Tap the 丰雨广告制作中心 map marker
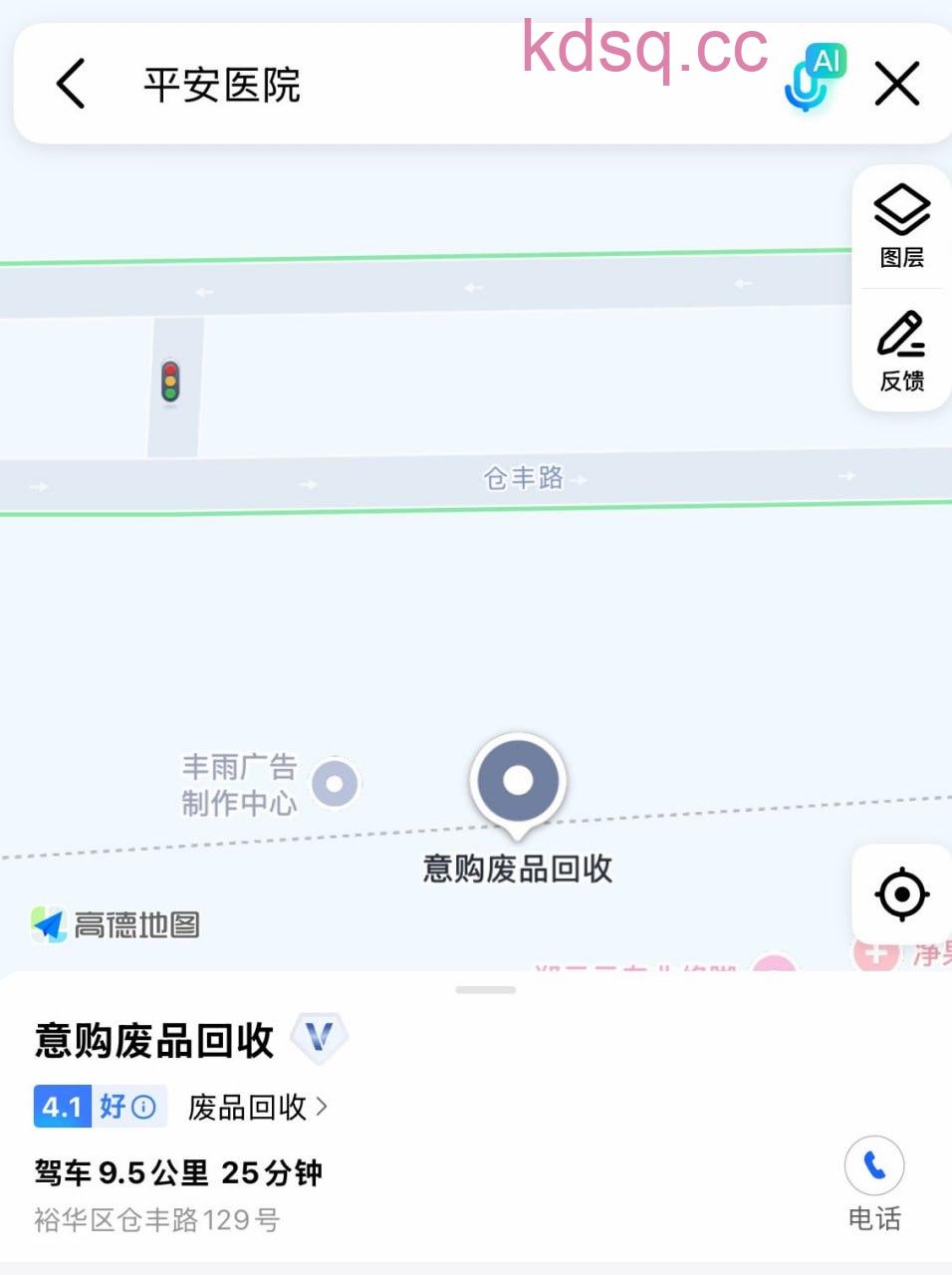Image resolution: width=952 pixels, height=1275 pixels. [x=335, y=784]
